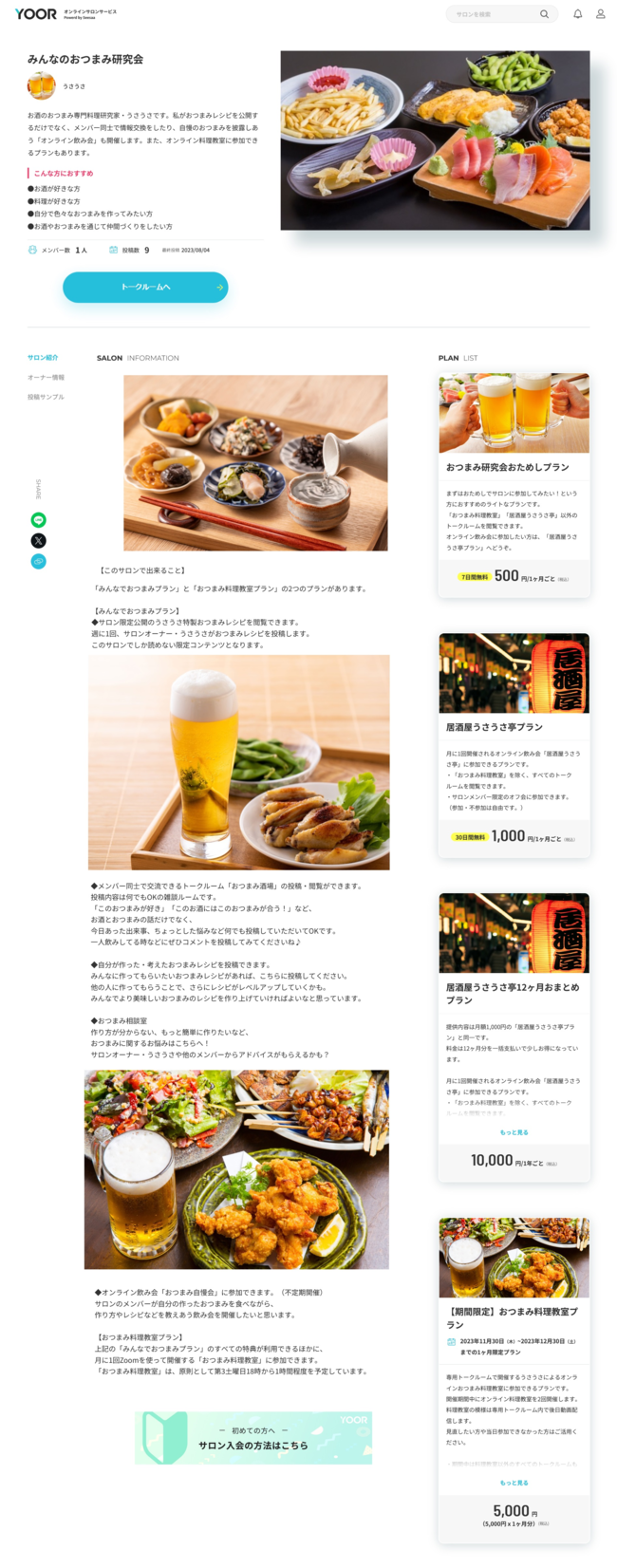Jump to オーナー情報 section
Image resolution: width=617 pixels, height=1568 pixels.
point(46,378)
